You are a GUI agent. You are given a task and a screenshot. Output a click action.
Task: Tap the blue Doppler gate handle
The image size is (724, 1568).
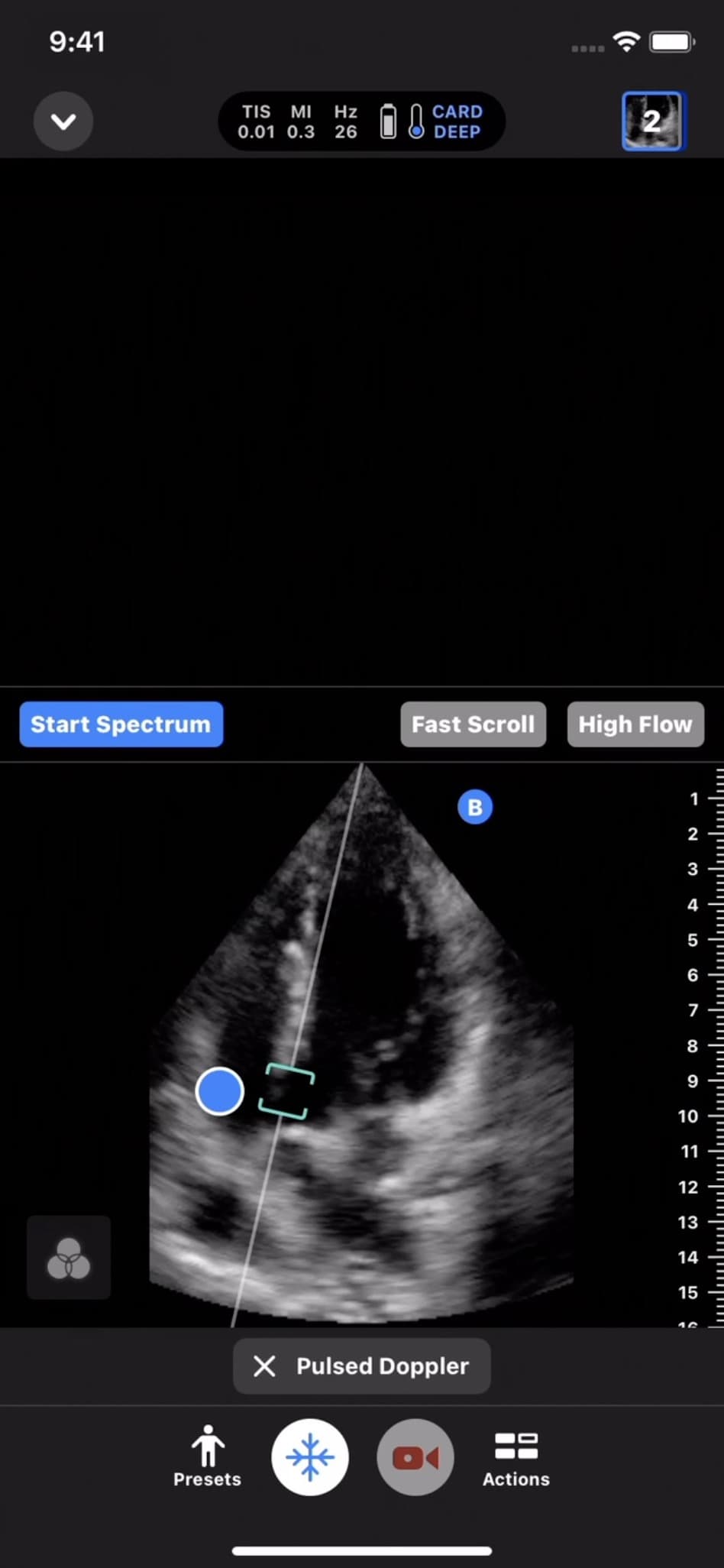click(x=220, y=1091)
